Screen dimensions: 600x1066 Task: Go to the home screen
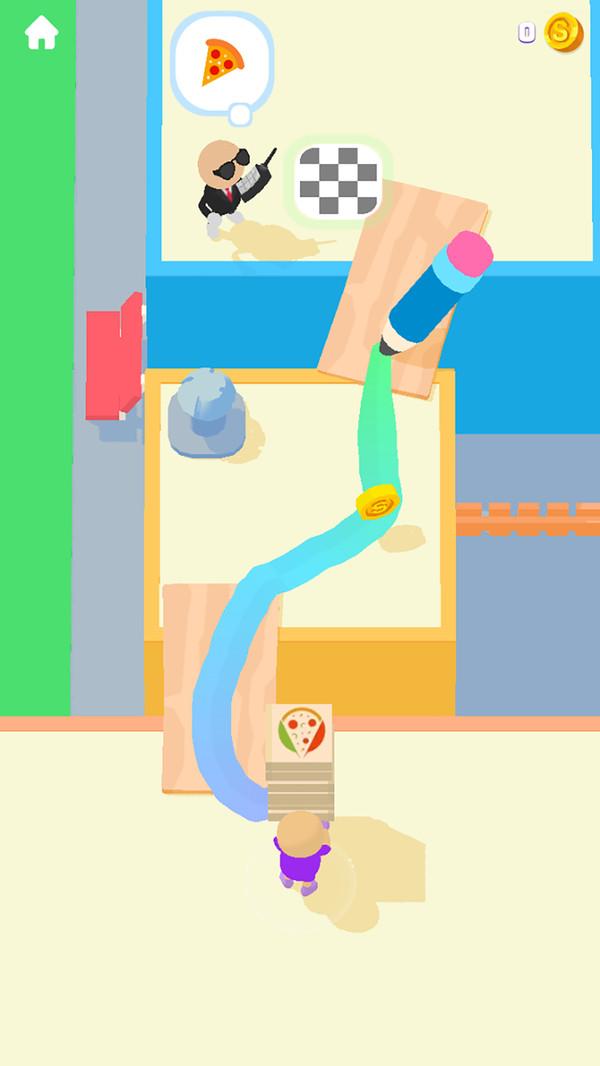(x=41, y=33)
